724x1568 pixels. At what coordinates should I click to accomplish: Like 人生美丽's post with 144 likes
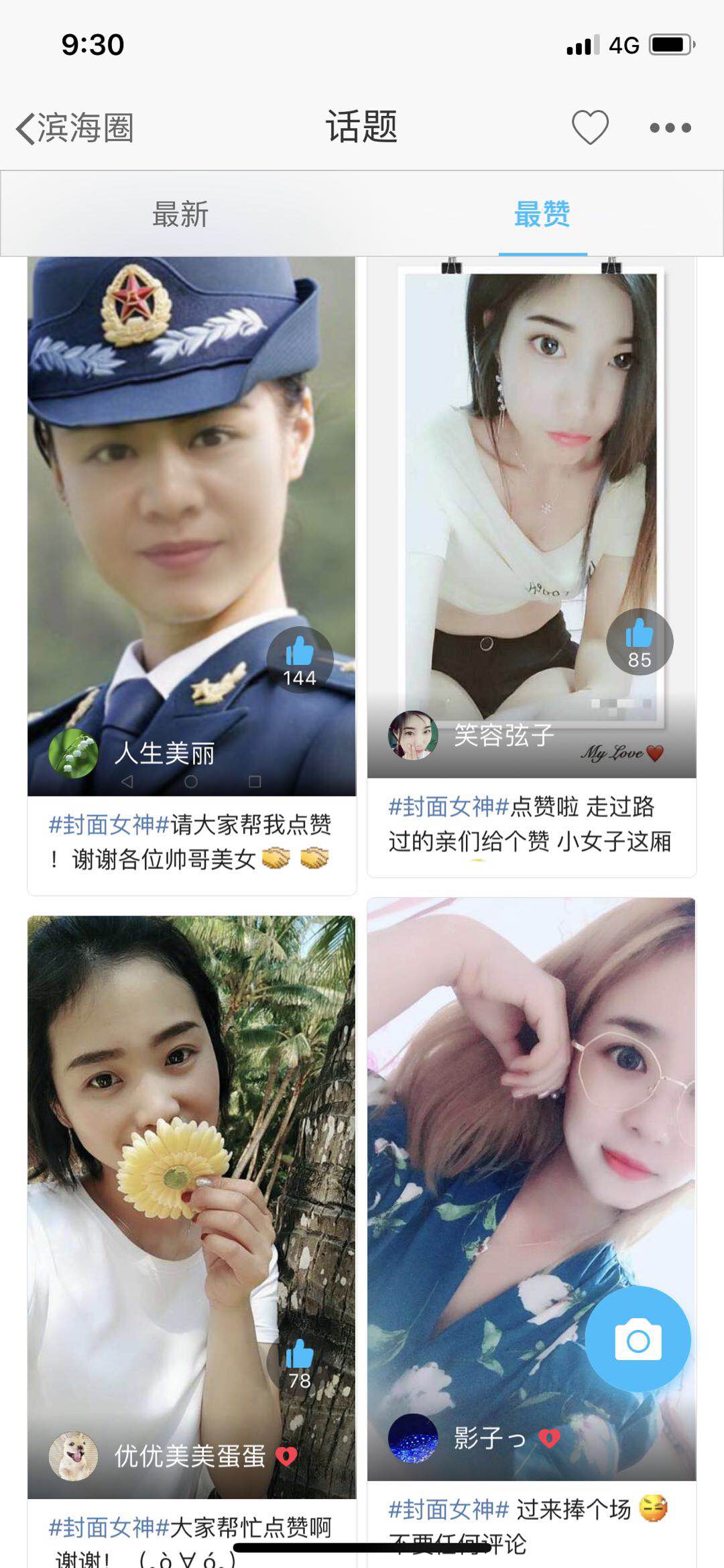point(300,659)
